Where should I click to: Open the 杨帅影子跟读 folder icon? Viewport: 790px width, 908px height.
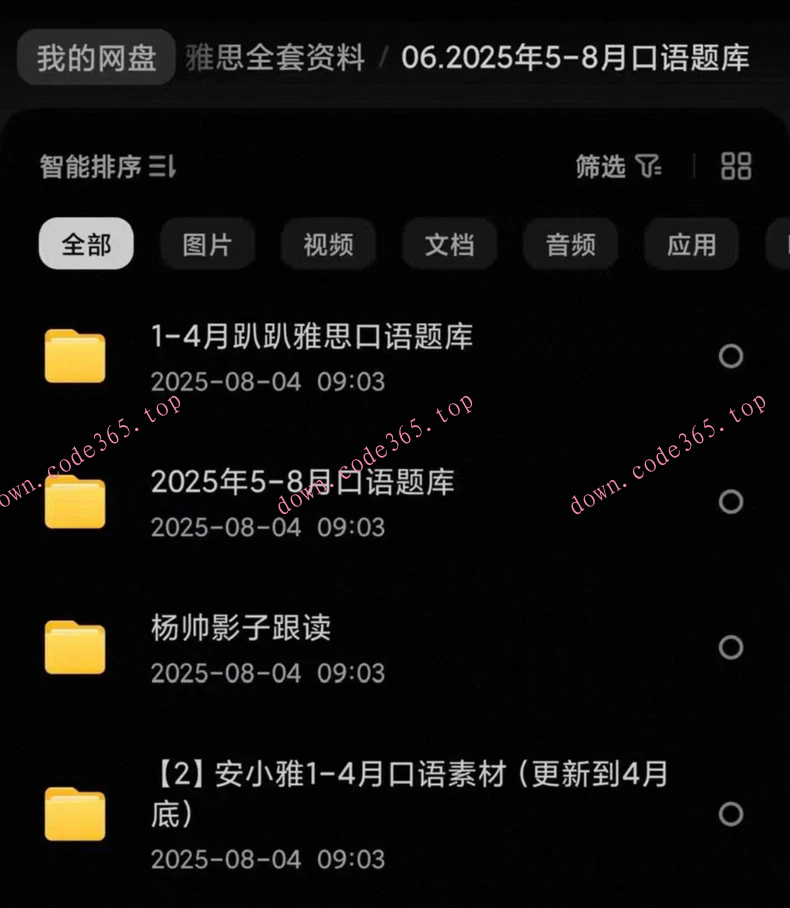click(x=76, y=648)
